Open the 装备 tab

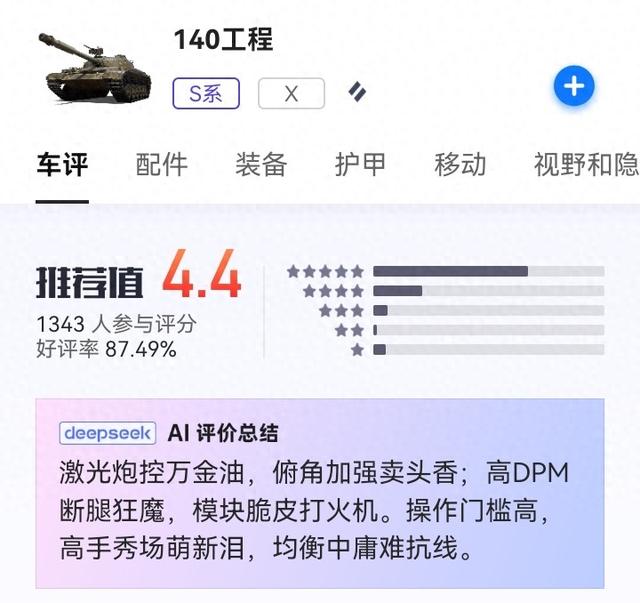point(261,165)
